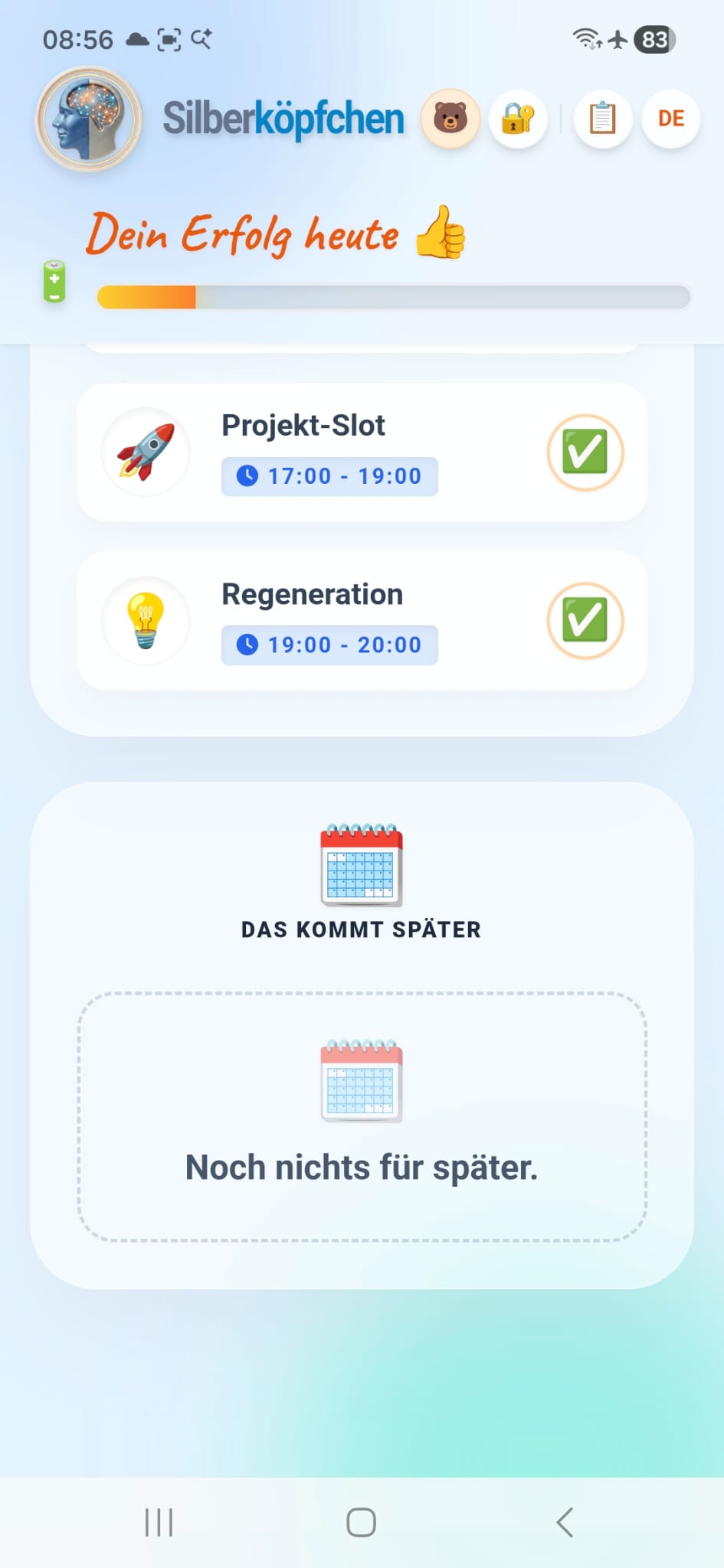The image size is (724, 1568).
Task: Open the clipboard icon button
Action: click(x=603, y=119)
